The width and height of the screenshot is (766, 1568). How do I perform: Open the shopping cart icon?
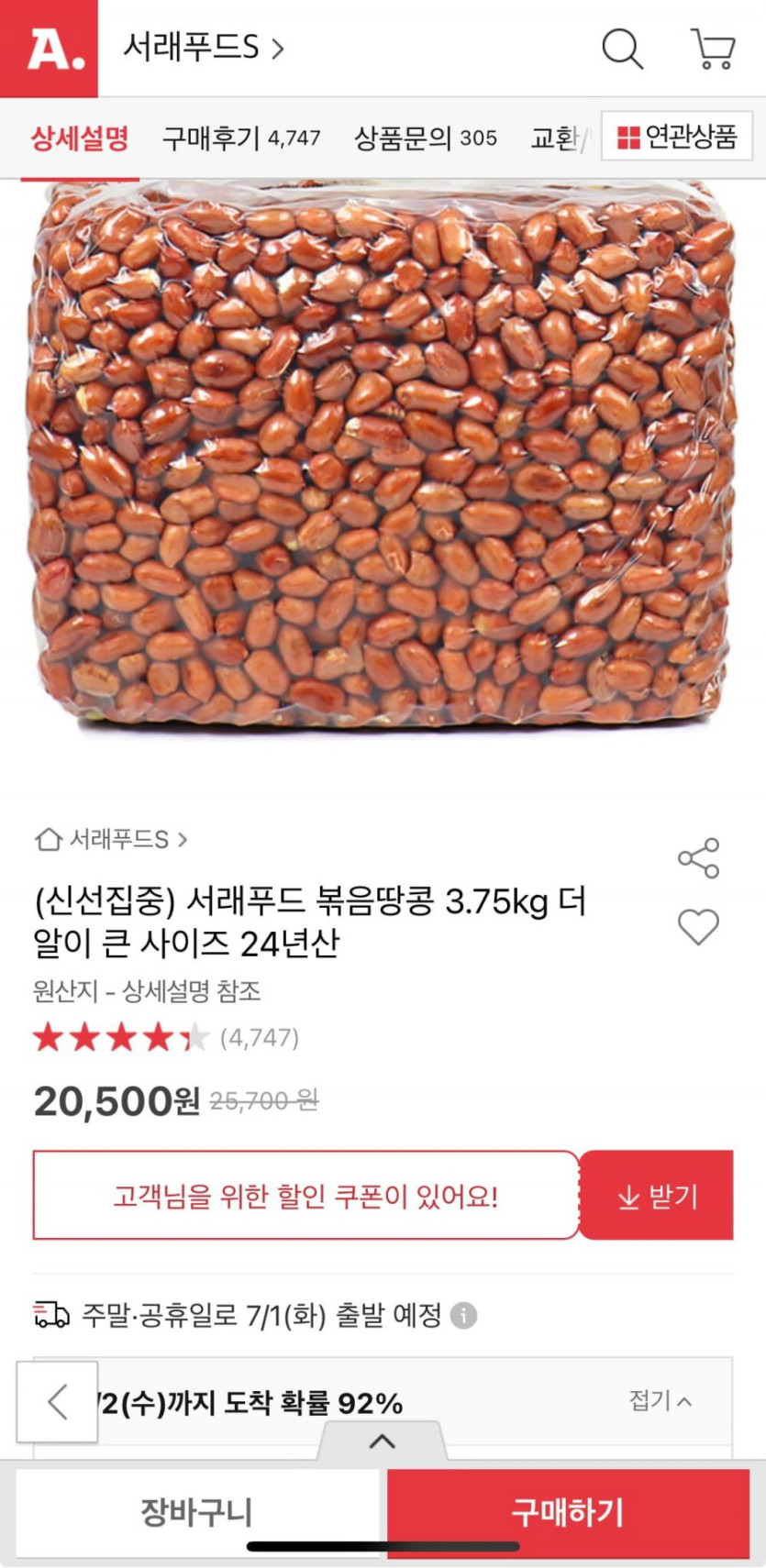[x=713, y=48]
